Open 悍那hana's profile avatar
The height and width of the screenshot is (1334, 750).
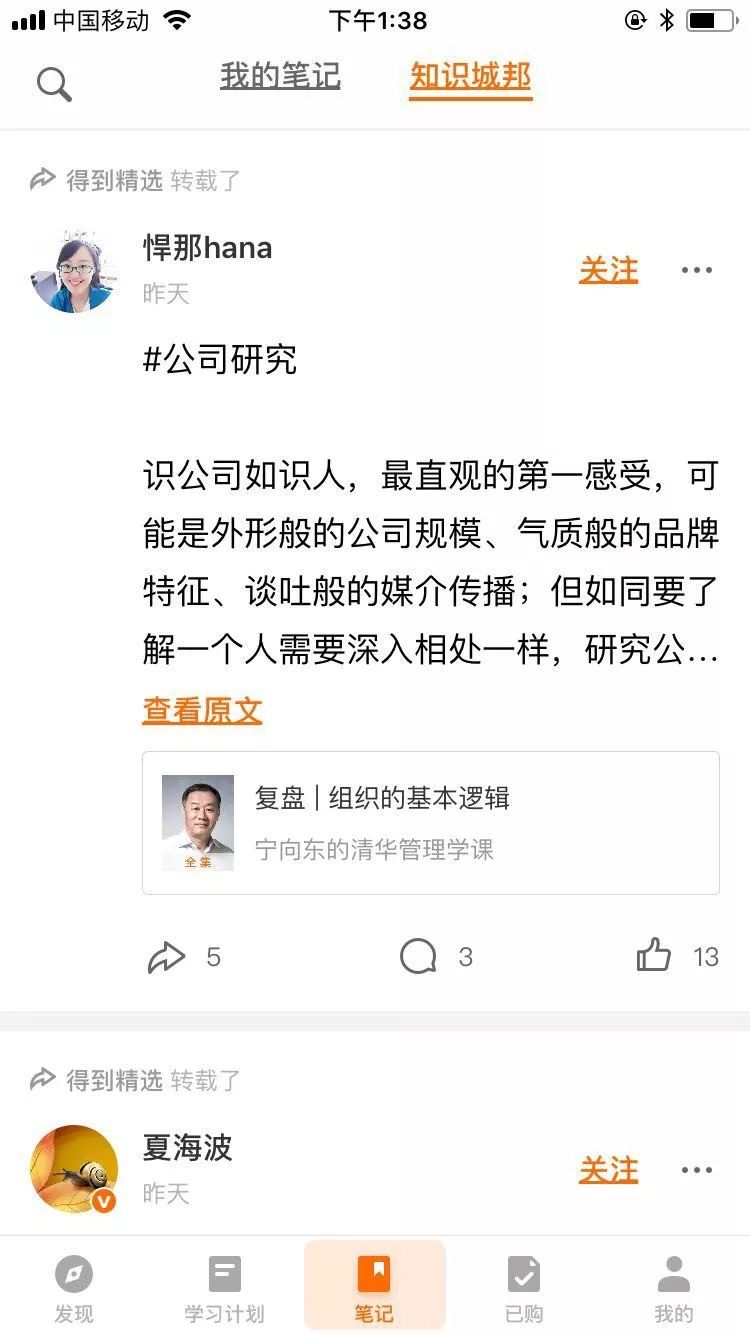(74, 270)
